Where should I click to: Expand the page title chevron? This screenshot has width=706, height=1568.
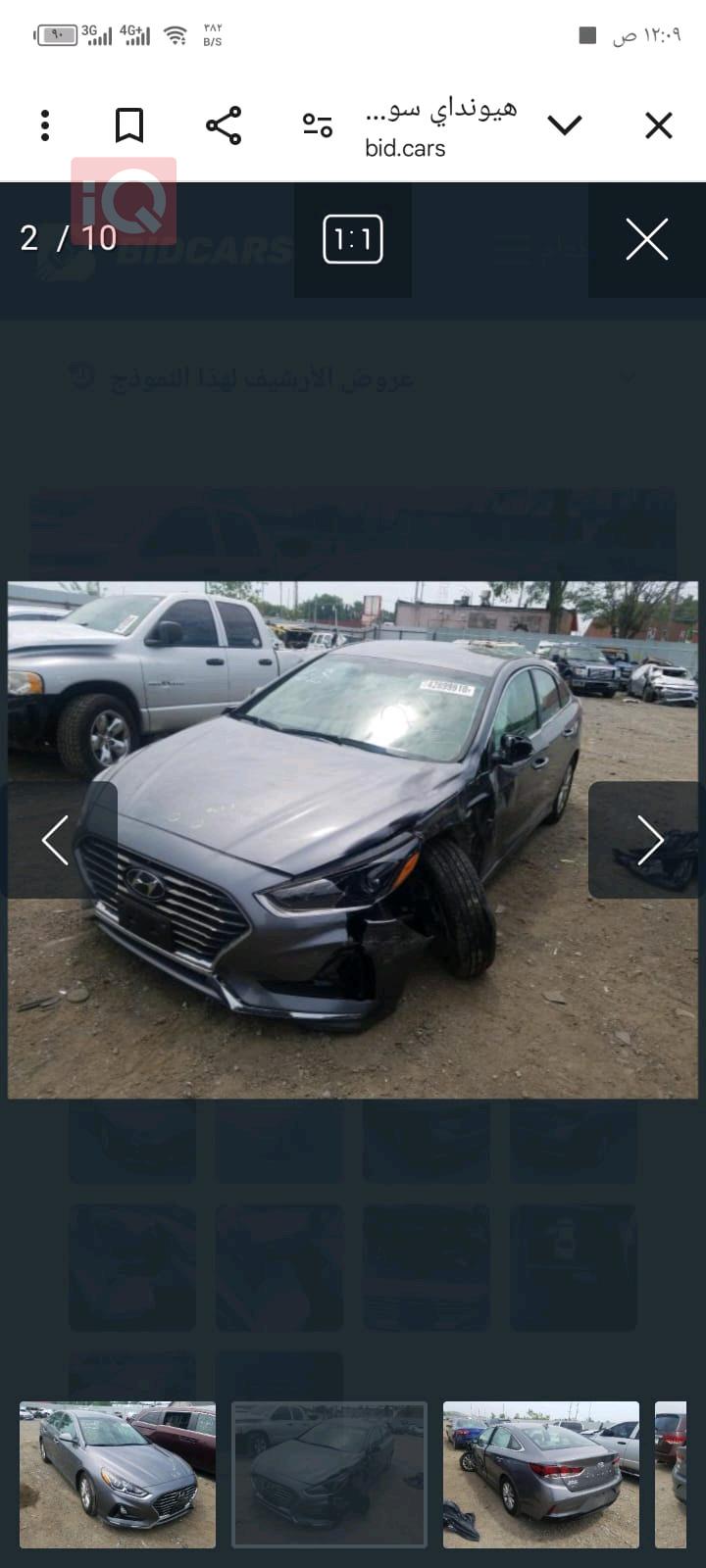tap(565, 125)
